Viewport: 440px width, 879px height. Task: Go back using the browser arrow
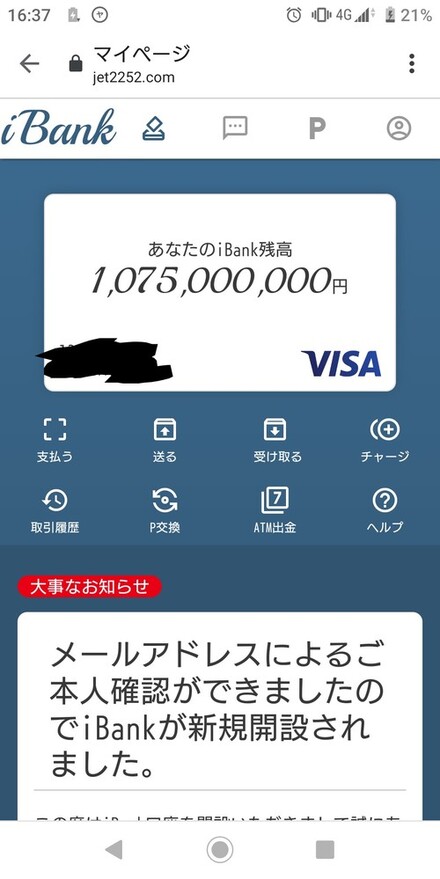pyautogui.click(x=29, y=63)
